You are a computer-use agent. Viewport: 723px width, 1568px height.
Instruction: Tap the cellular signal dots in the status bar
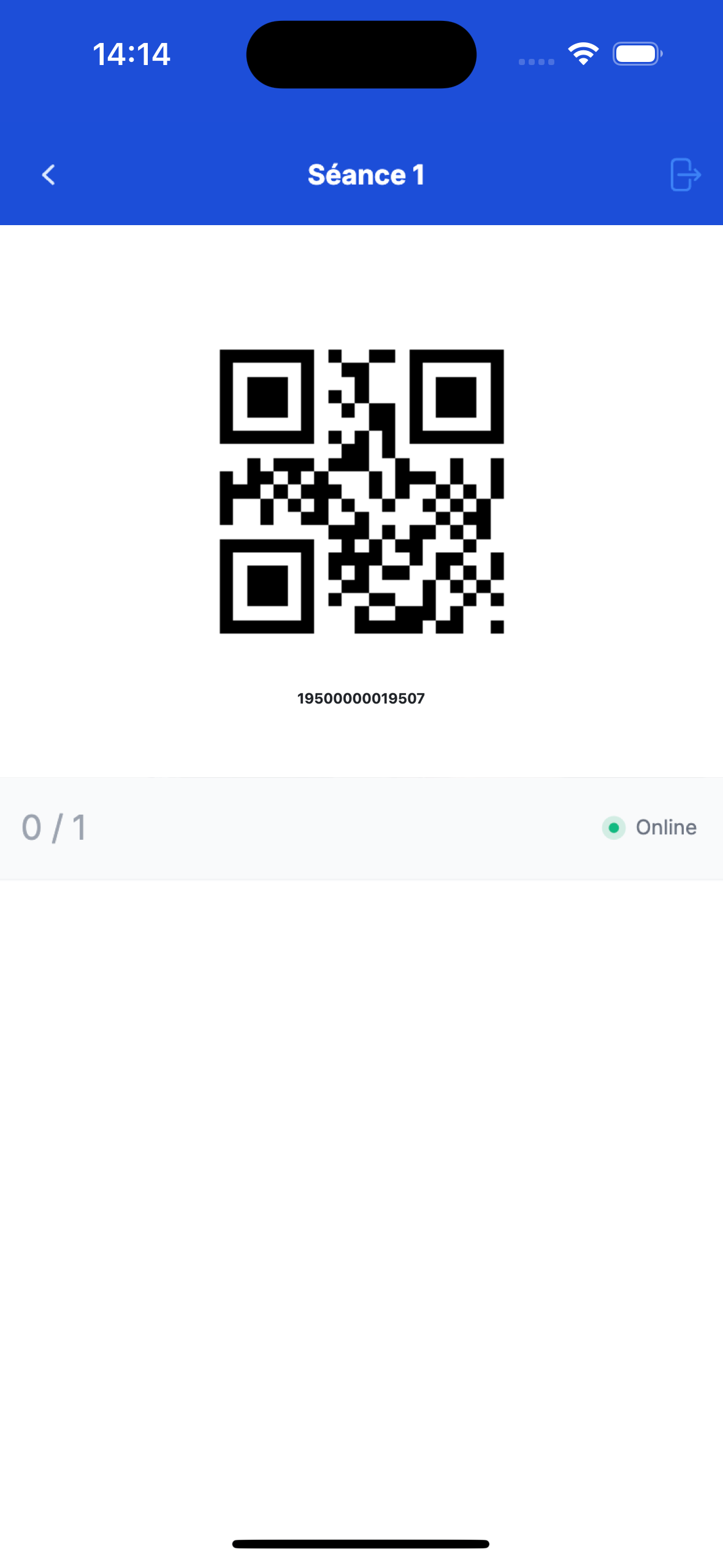click(535, 61)
